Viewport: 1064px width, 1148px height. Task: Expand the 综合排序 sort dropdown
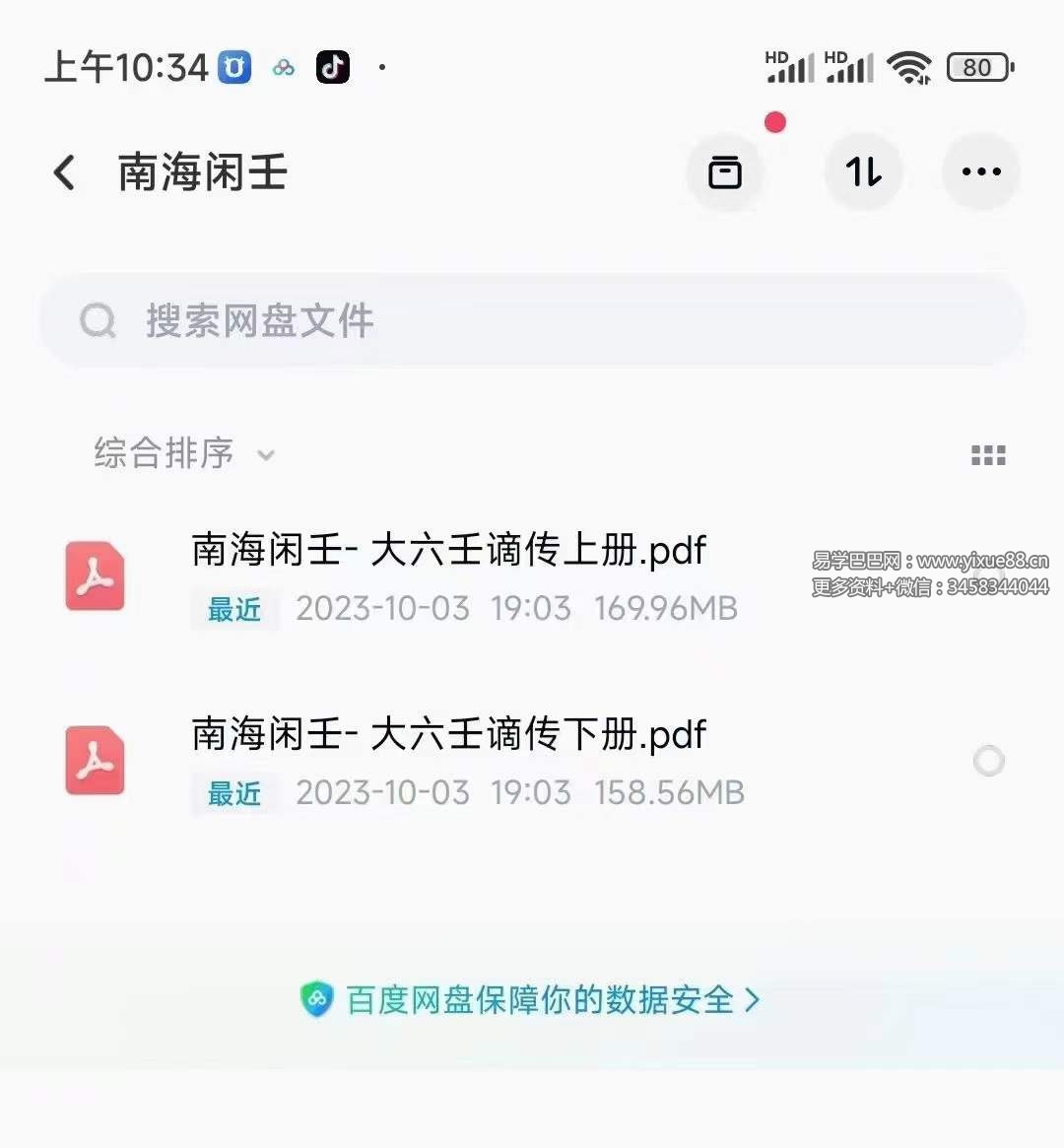164,454
